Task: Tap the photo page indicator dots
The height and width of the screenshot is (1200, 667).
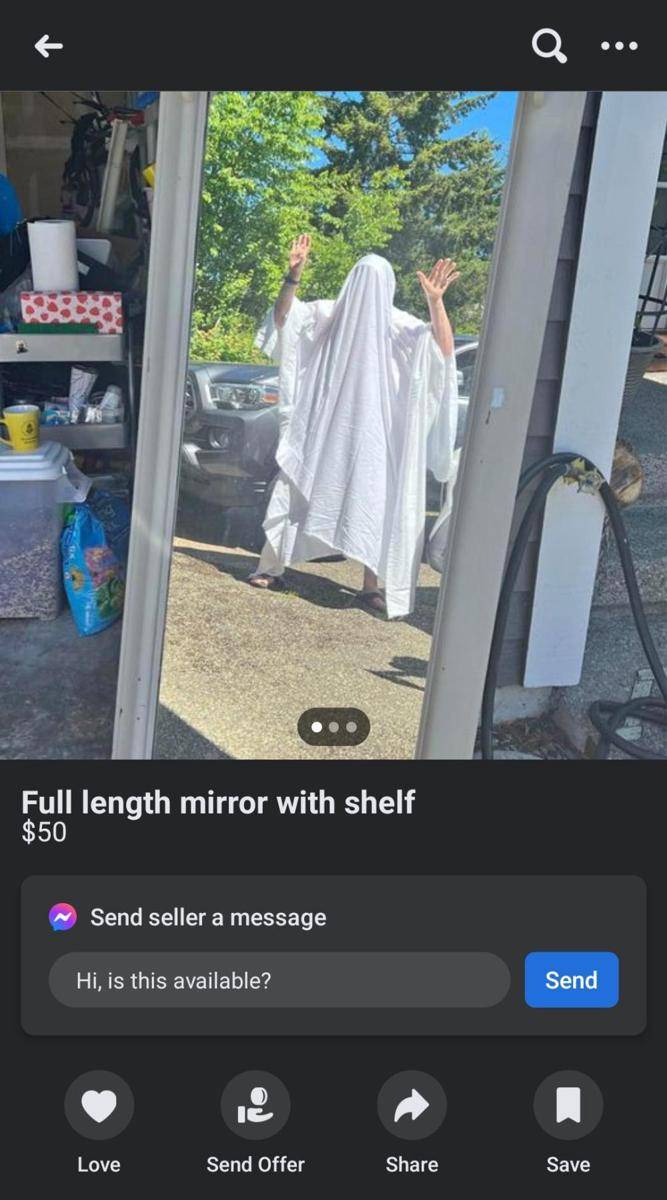Action: 333,727
